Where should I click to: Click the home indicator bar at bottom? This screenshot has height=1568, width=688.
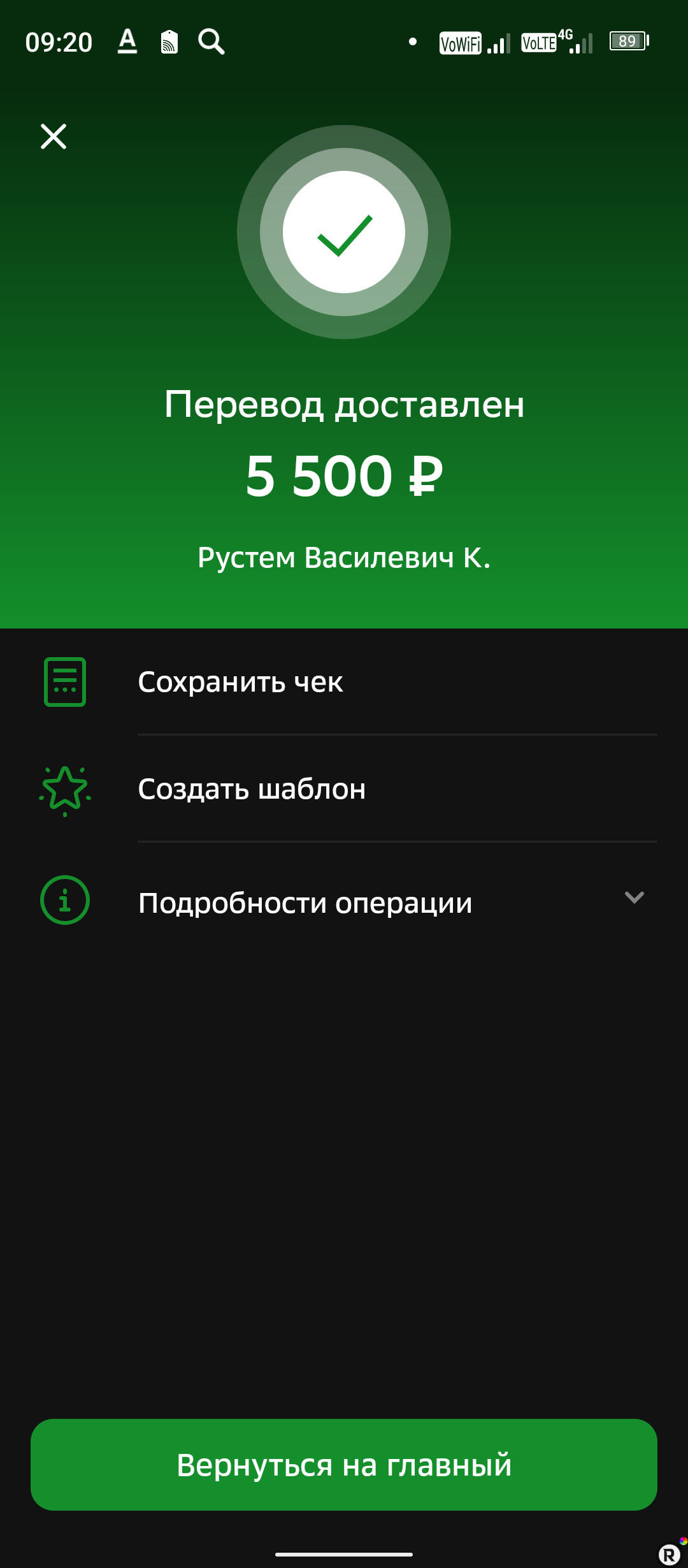point(344,1553)
